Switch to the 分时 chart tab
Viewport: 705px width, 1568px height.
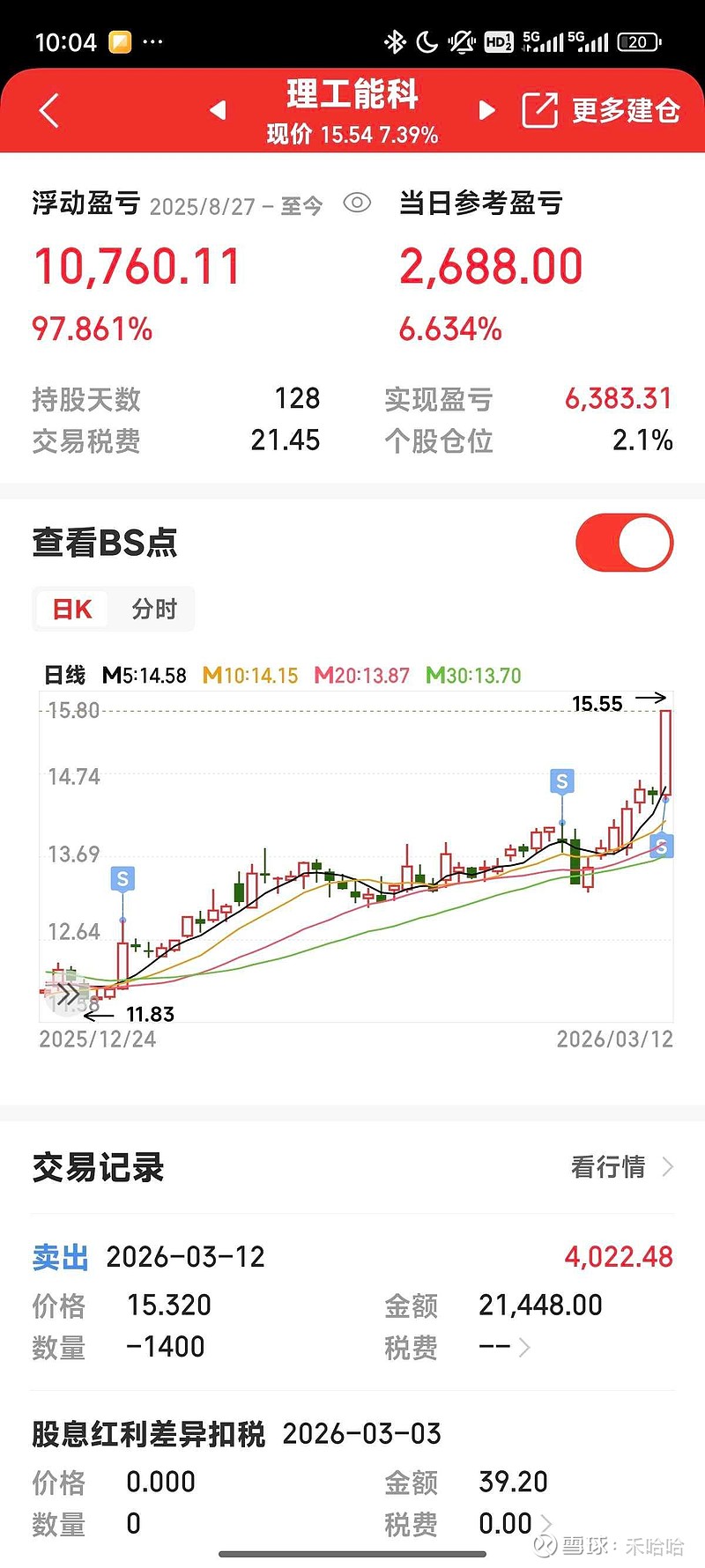[x=154, y=609]
